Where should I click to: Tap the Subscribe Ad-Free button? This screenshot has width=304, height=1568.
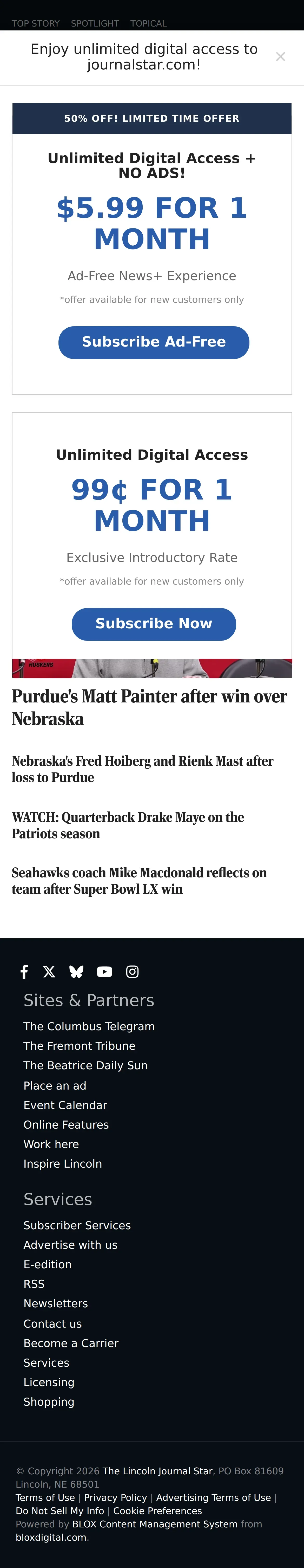(x=154, y=342)
